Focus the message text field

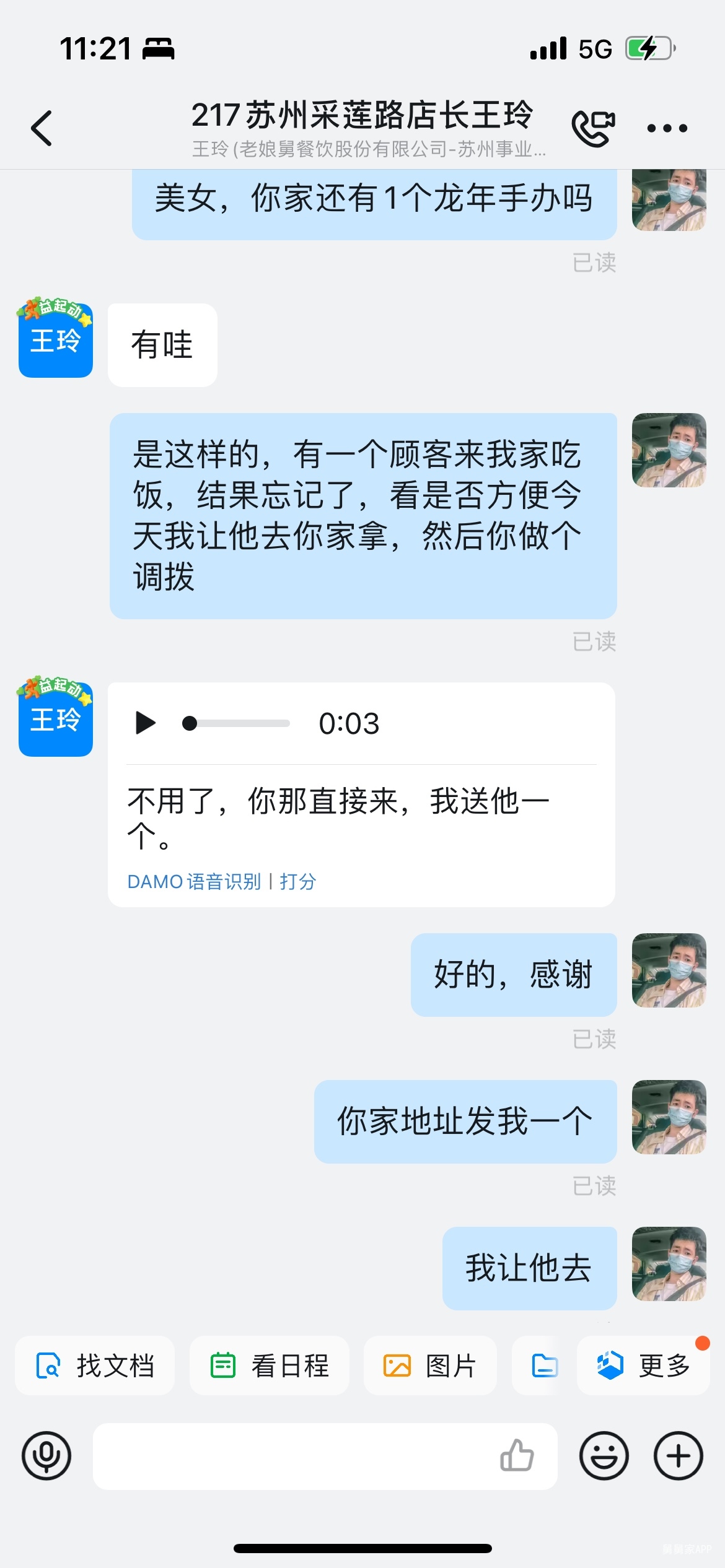click(291, 1456)
